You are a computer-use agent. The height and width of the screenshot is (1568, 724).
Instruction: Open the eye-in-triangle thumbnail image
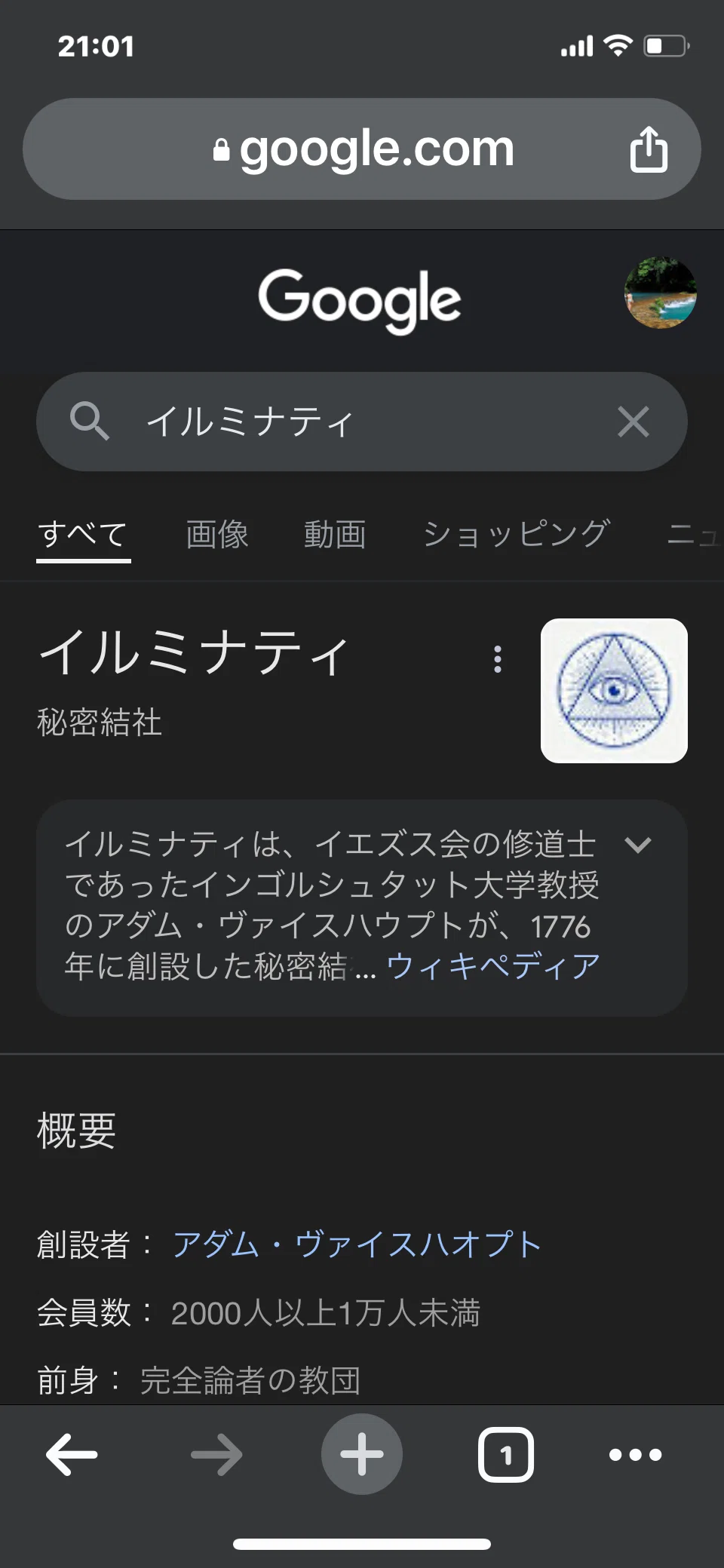click(x=614, y=691)
